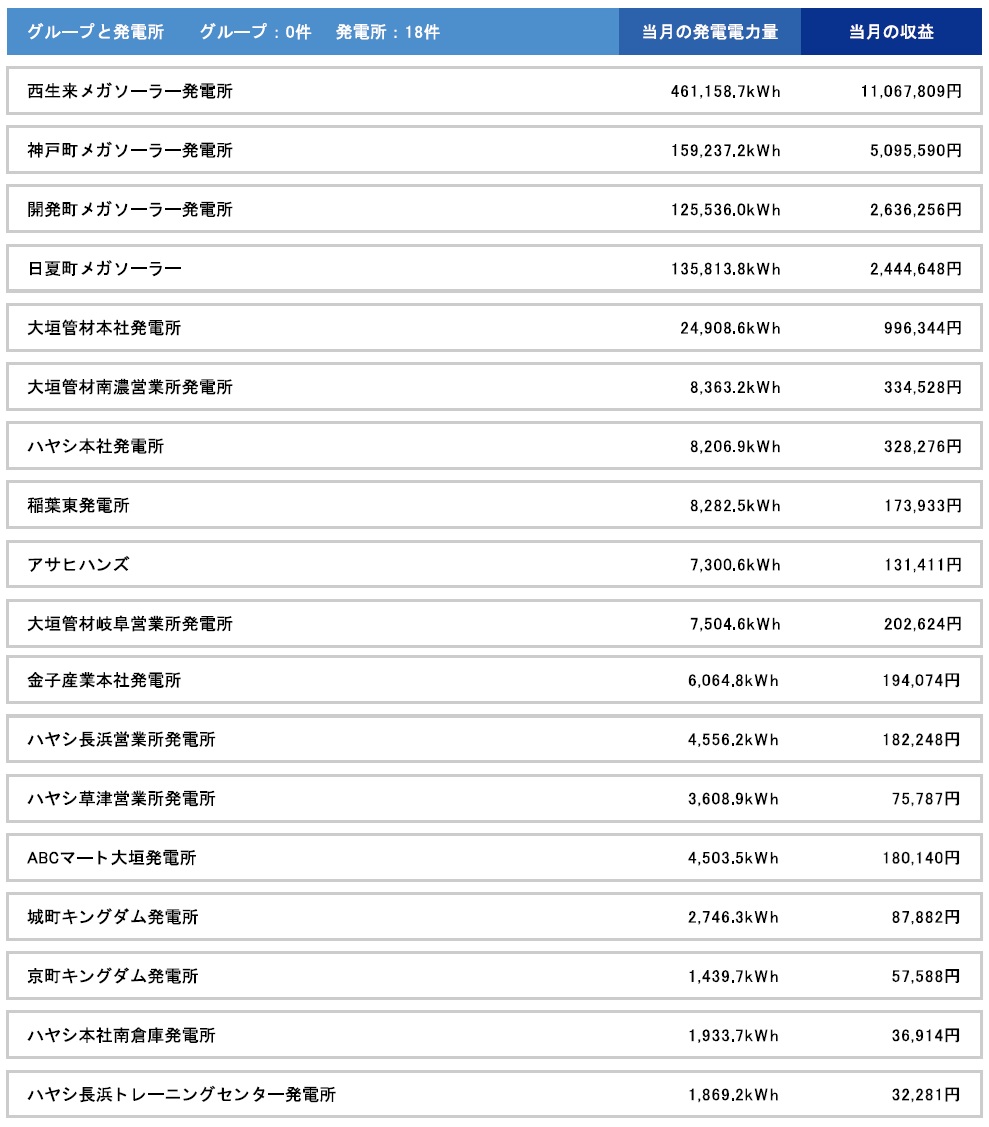The image size is (989, 1127).
Task: Open 大垣管材南濃営業所発電所
Action: 130,387
